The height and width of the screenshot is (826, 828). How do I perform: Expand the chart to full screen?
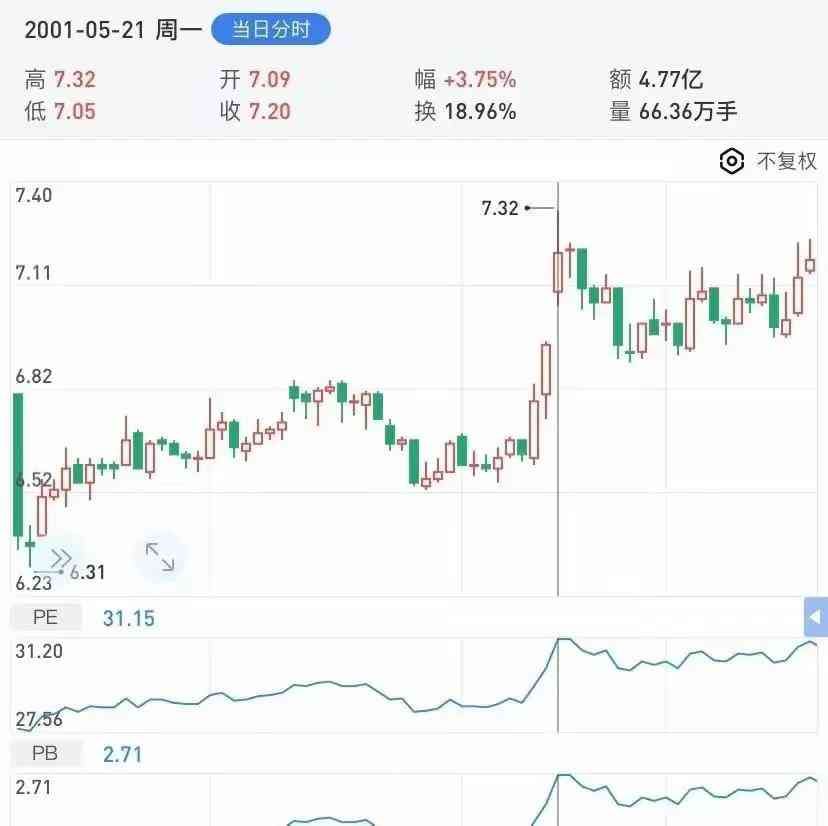pos(160,557)
